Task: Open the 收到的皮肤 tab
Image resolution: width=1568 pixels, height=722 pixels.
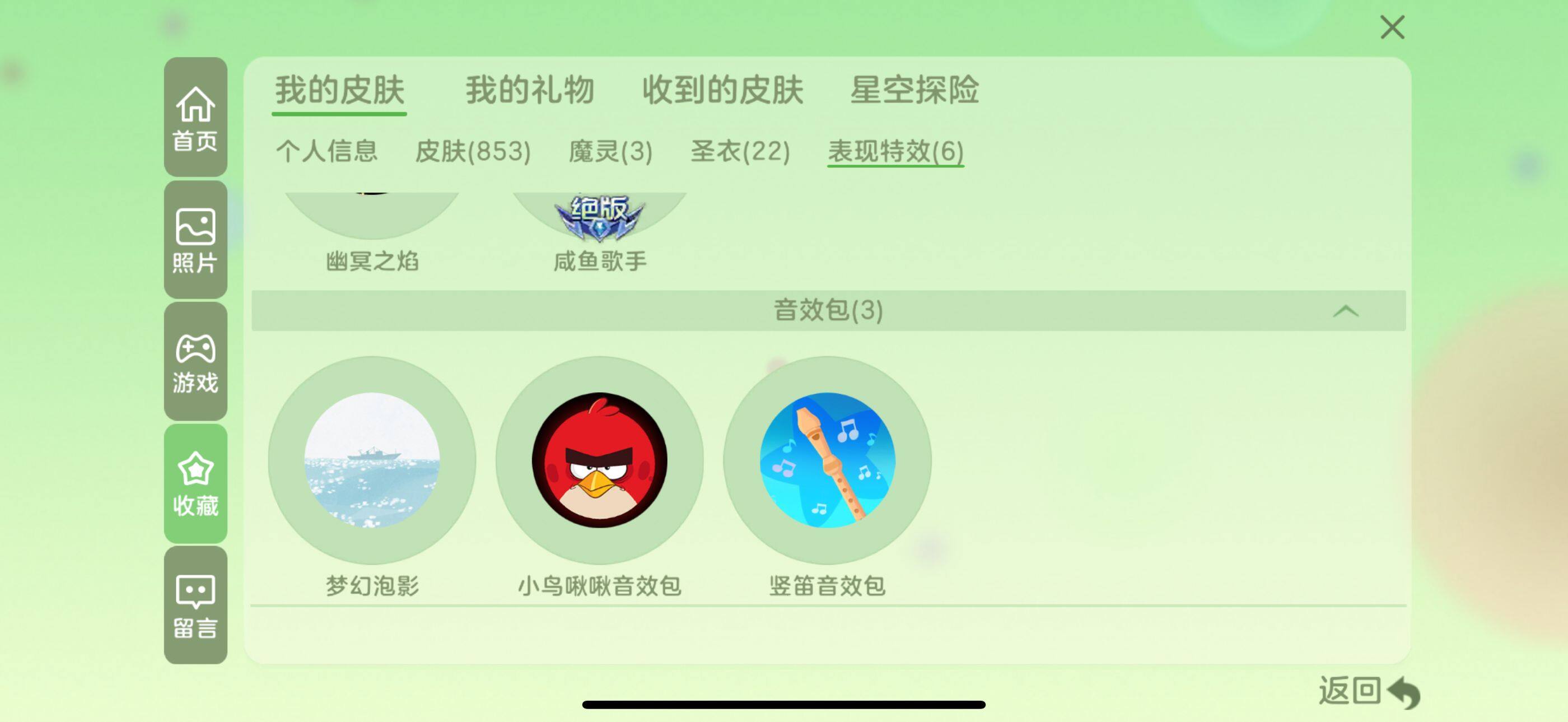Action: pos(722,90)
